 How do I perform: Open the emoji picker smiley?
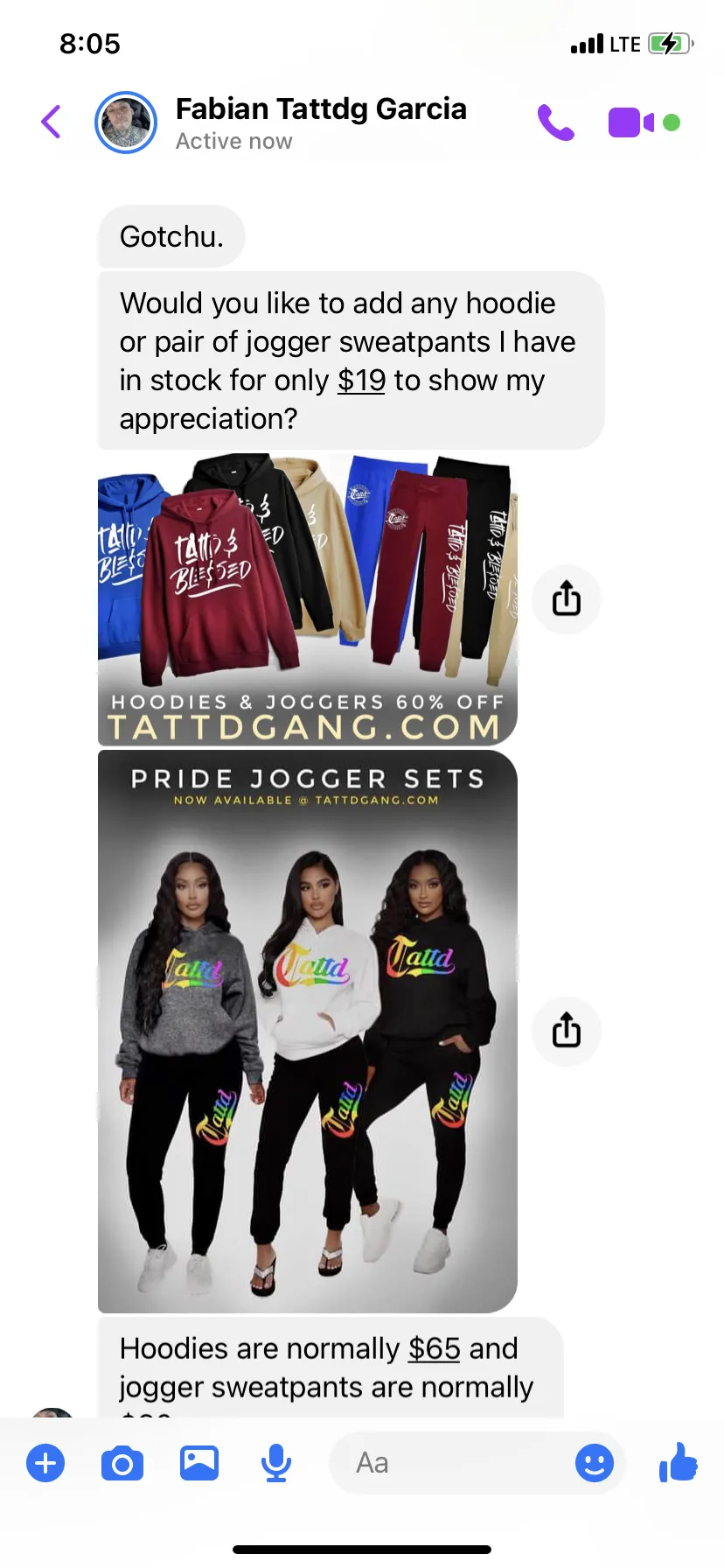[x=595, y=1463]
